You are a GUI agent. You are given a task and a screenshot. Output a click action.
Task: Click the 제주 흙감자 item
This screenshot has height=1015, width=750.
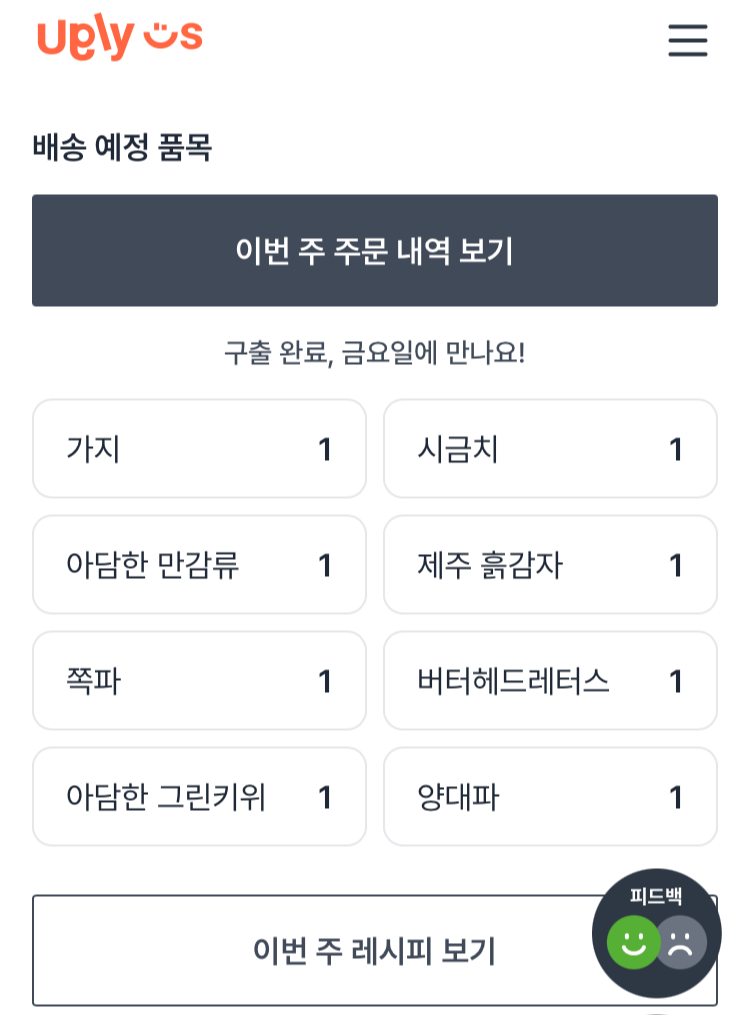click(x=550, y=564)
